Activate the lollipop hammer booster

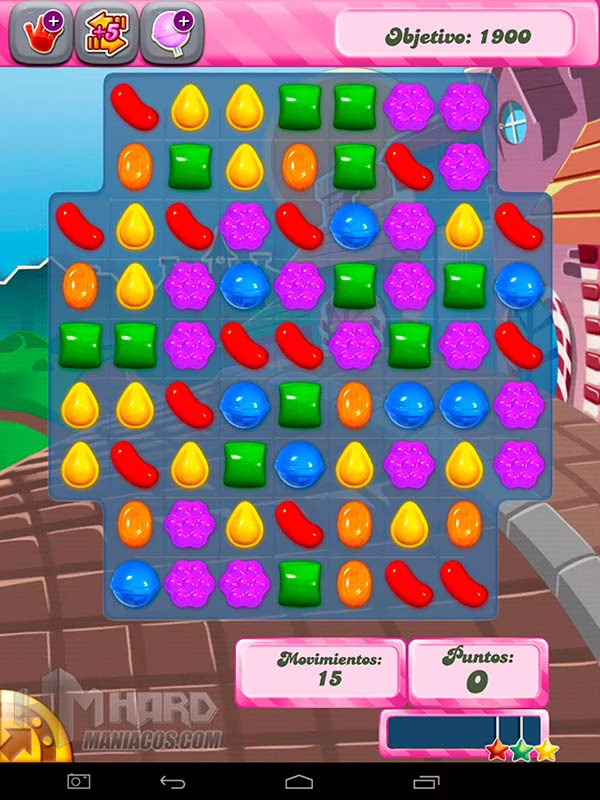pos(171,32)
